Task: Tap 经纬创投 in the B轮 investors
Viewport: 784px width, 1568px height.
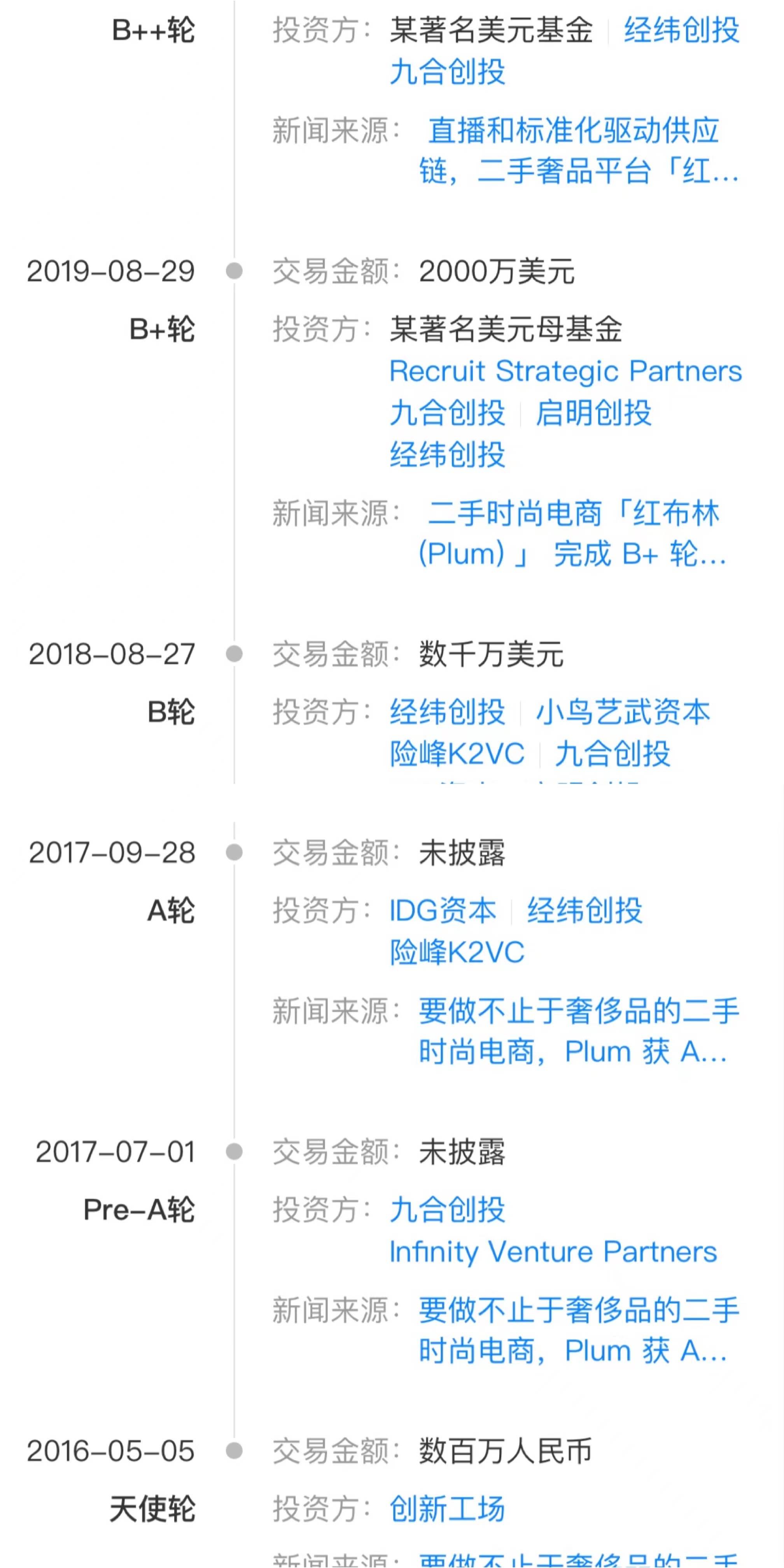Action: click(448, 712)
